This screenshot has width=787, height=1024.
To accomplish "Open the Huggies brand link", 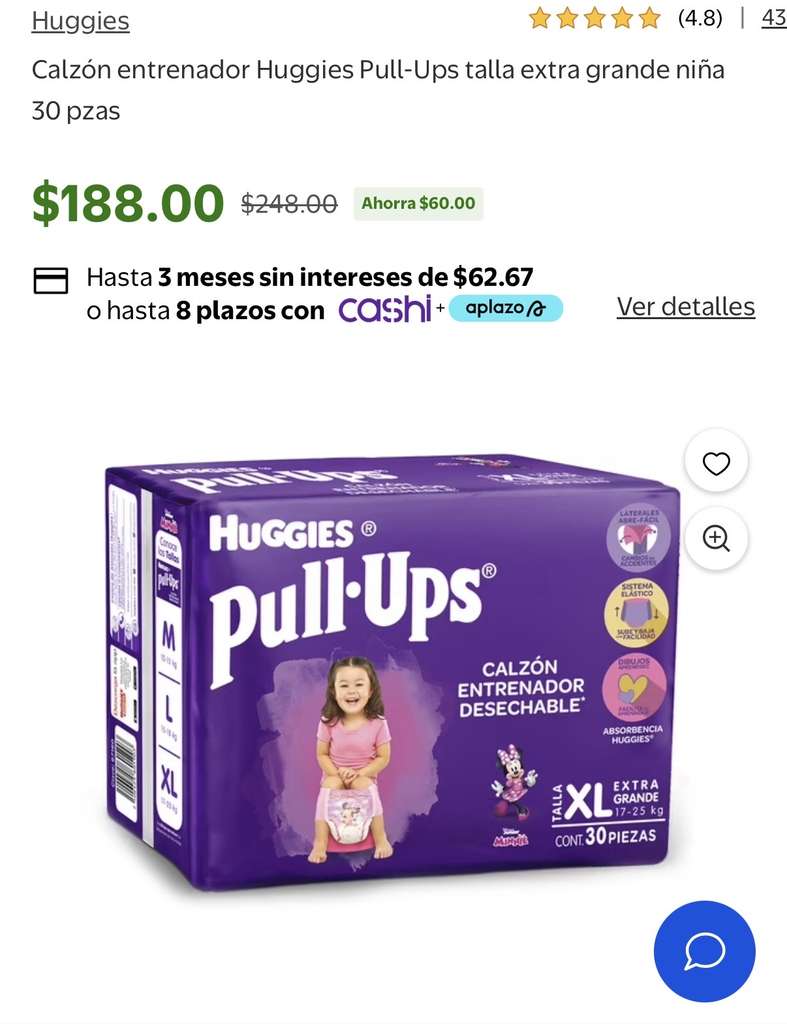I will pyautogui.click(x=80, y=21).
